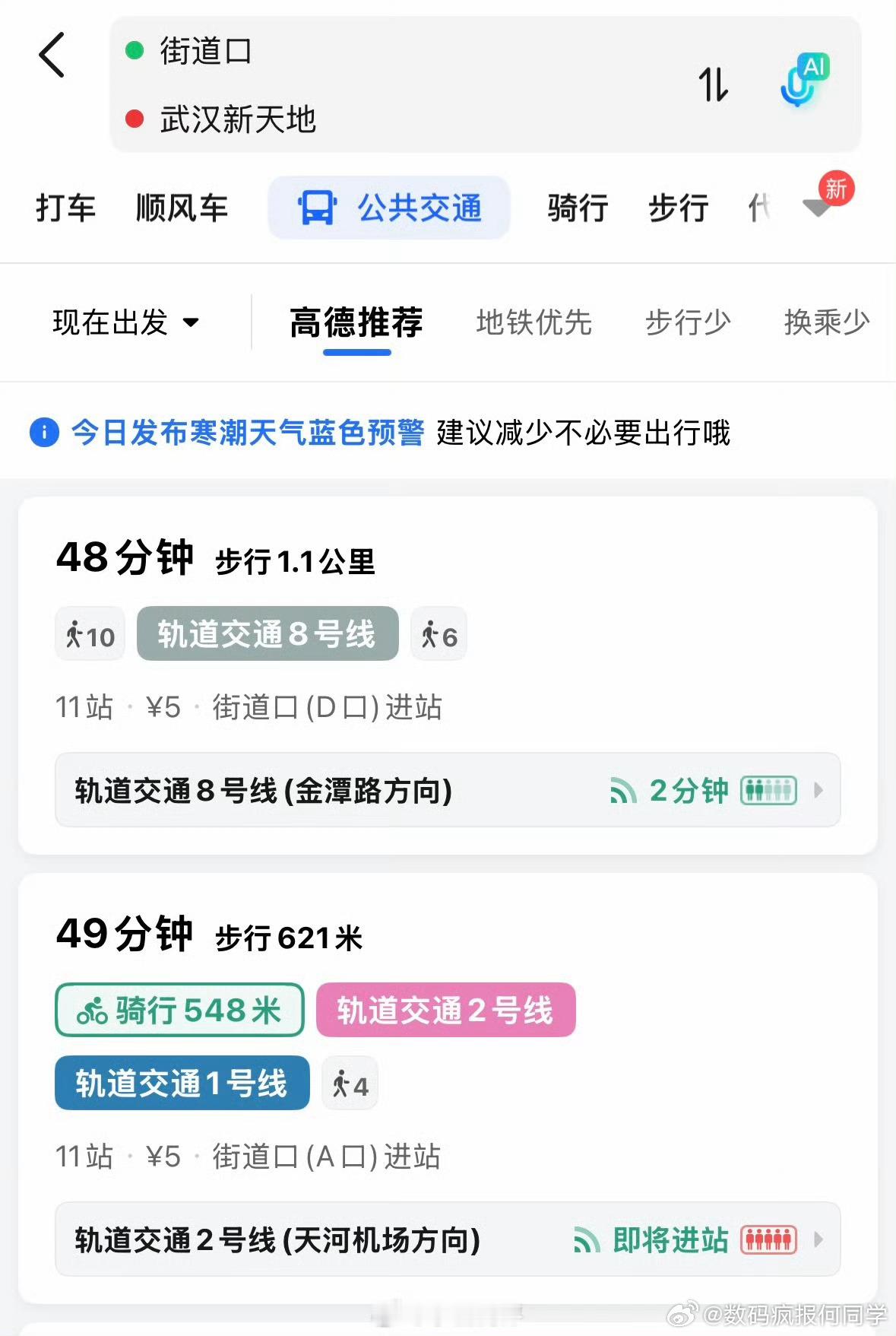The height and width of the screenshot is (1336, 896).
Task: Select the 换乘少 route option
Action: [827, 322]
